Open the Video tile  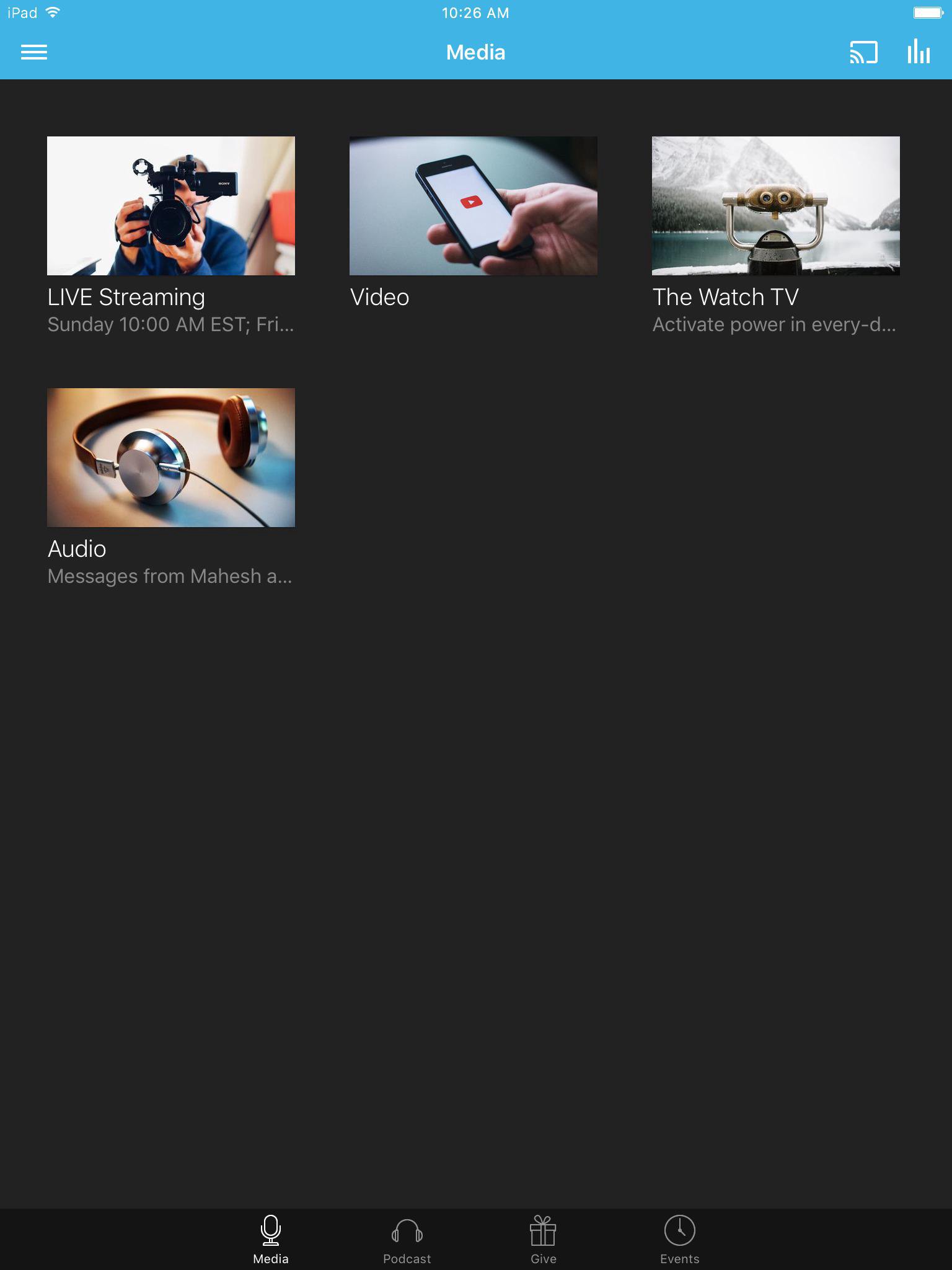473,206
